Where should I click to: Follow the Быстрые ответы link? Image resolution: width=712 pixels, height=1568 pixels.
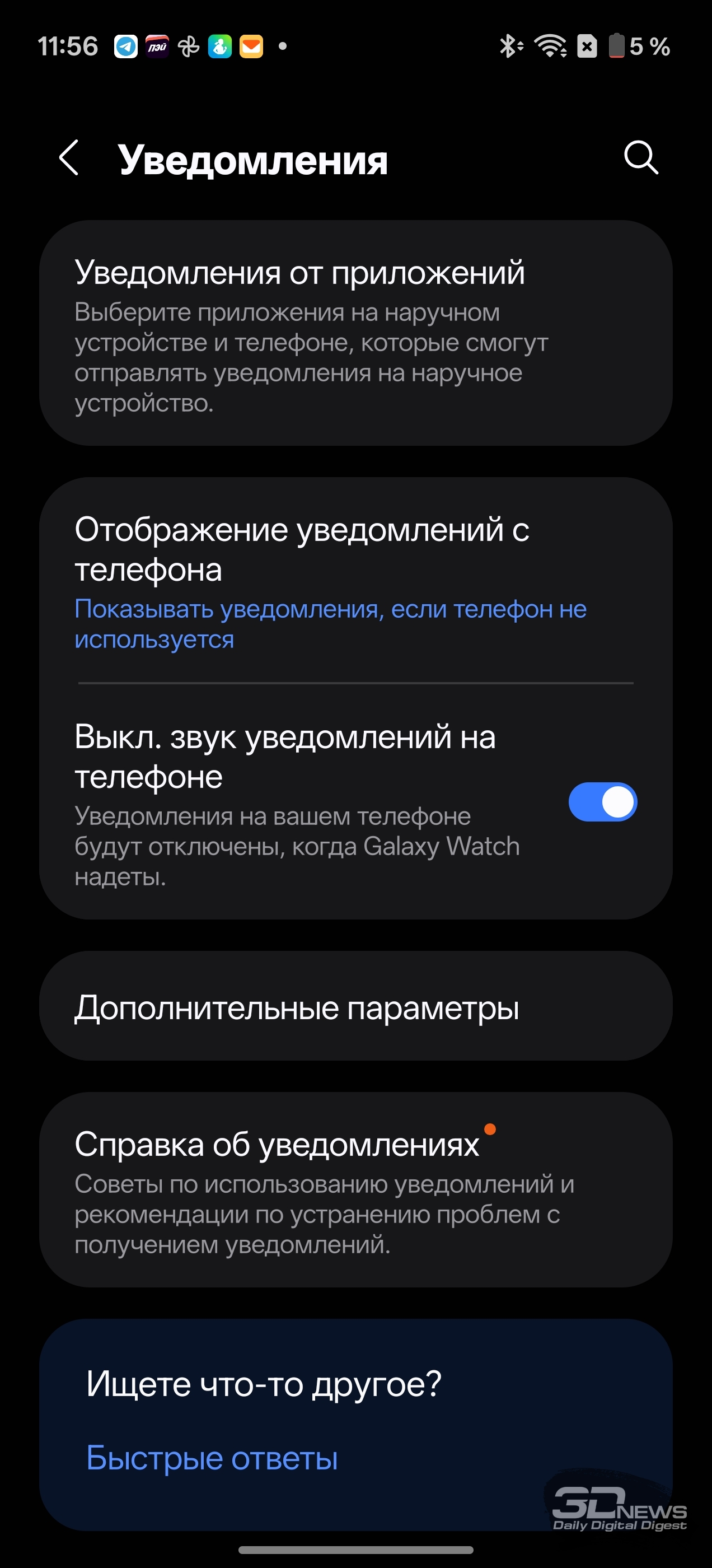[x=212, y=1458]
